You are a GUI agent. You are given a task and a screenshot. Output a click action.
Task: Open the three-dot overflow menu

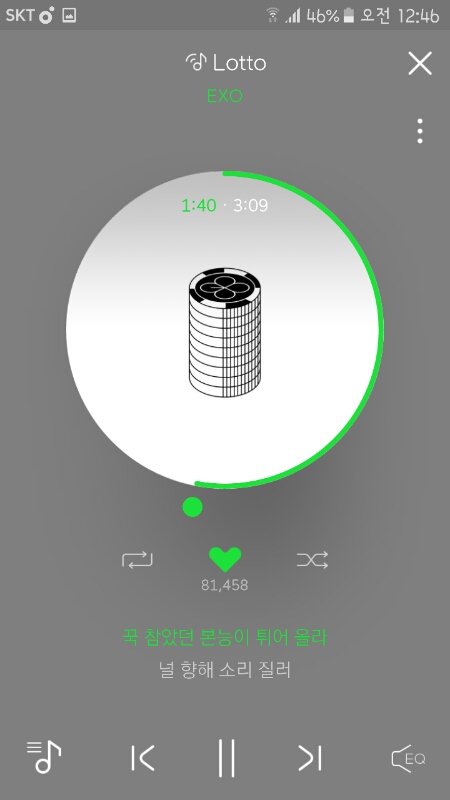point(419,131)
